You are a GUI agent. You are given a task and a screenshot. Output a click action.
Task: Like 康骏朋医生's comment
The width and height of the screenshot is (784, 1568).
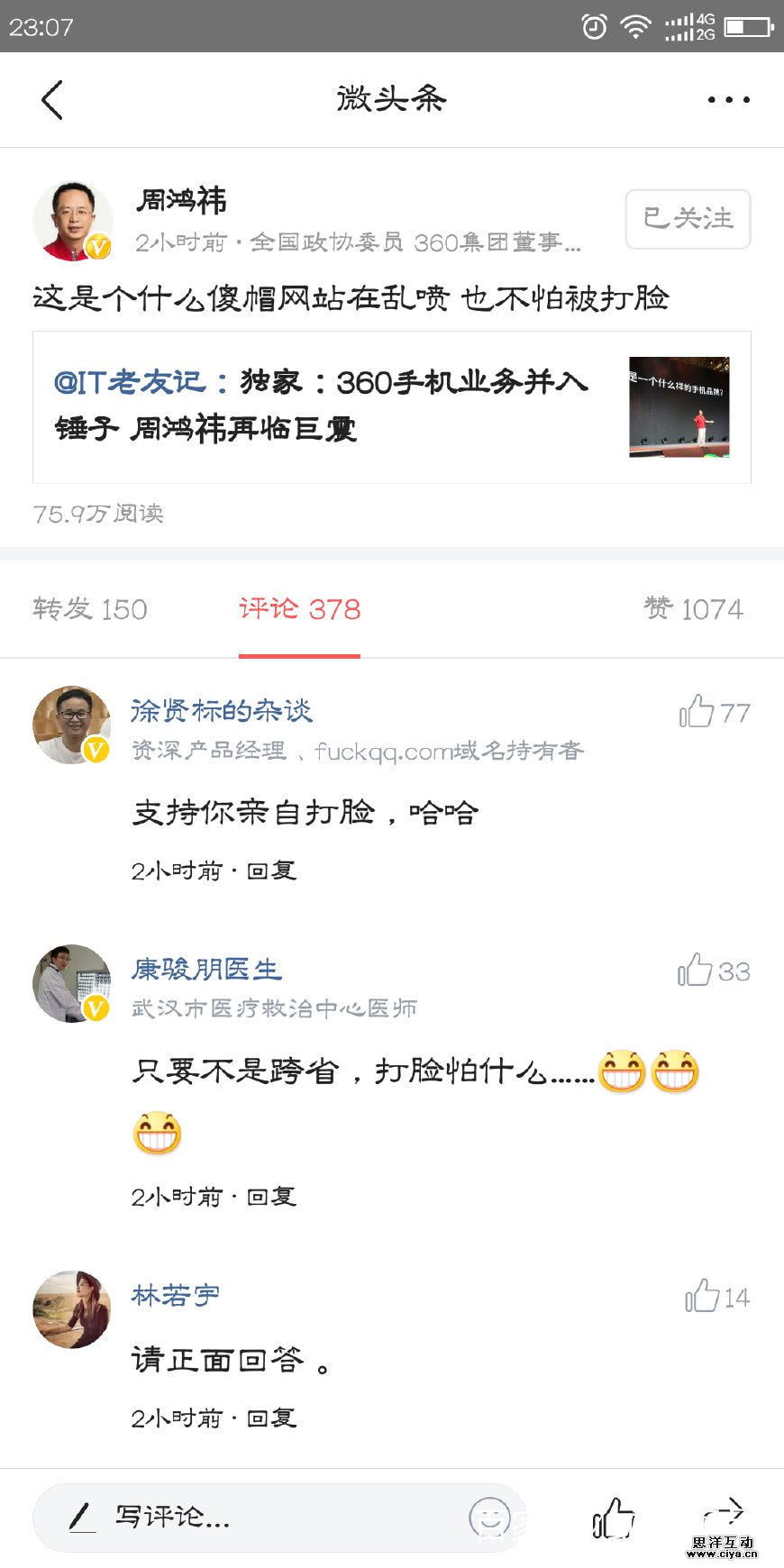[696, 971]
